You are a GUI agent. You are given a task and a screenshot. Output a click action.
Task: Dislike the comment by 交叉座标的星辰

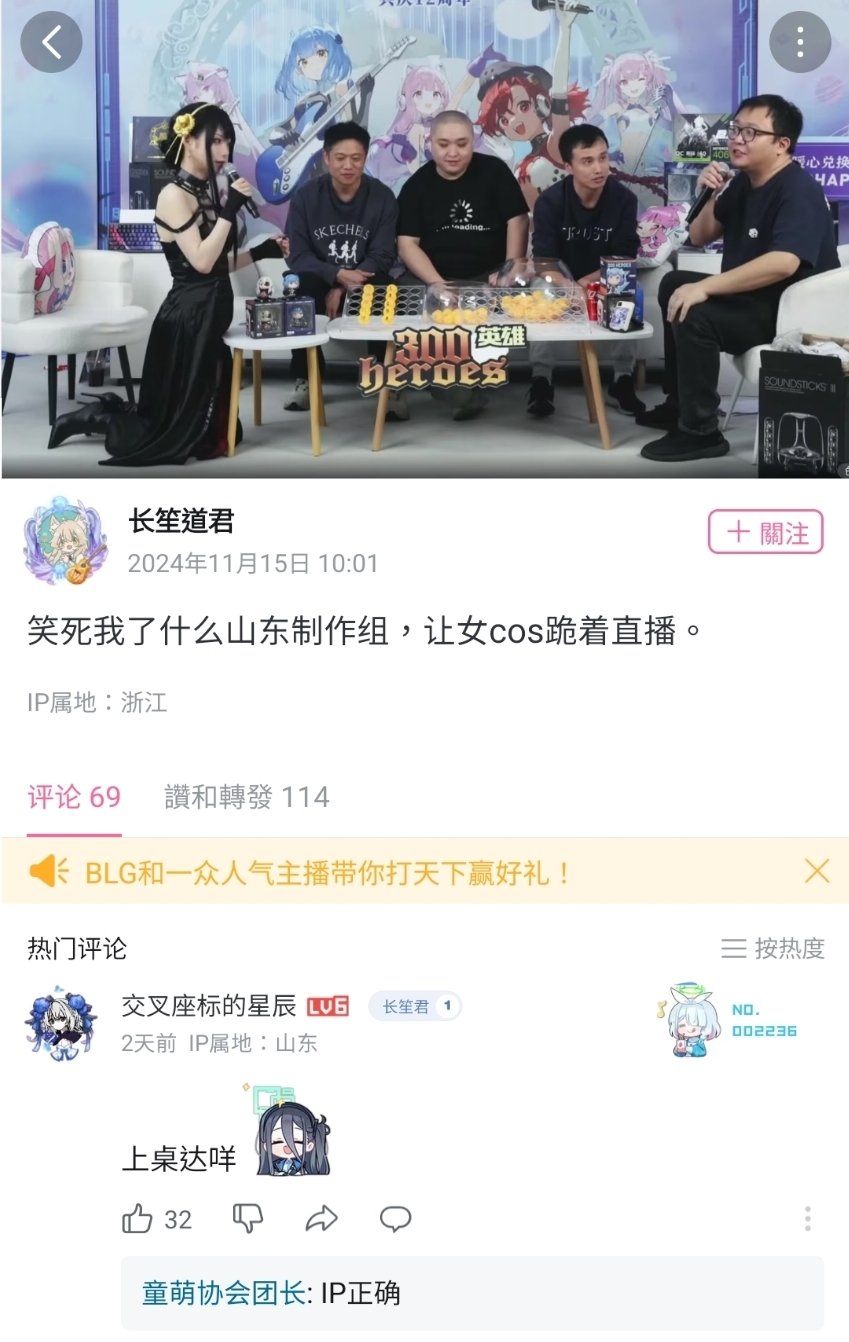pos(248,1219)
